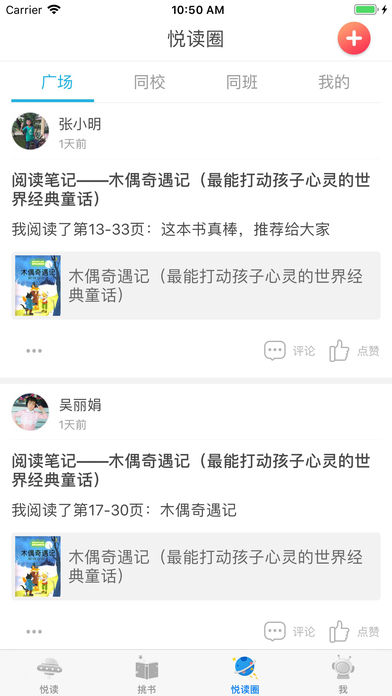Open the 挑书 bottom tab
Screen dimensions: 392x696
coord(147,674)
